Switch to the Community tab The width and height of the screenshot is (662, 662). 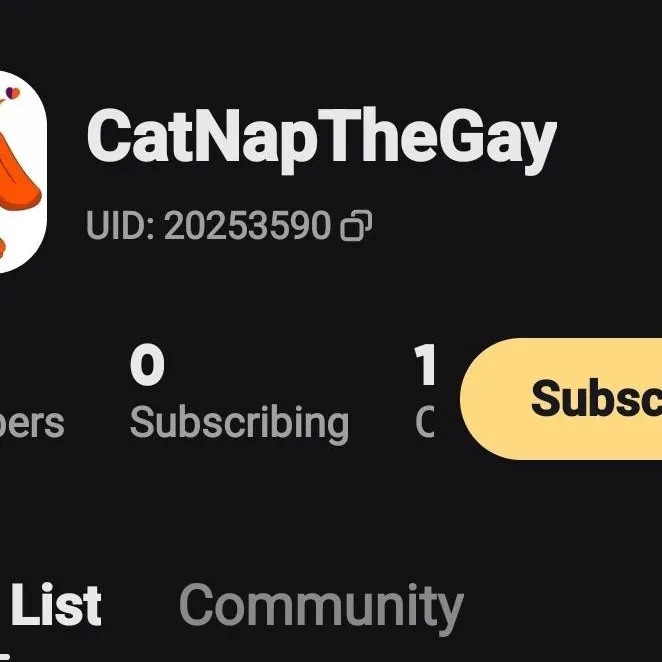(x=321, y=605)
